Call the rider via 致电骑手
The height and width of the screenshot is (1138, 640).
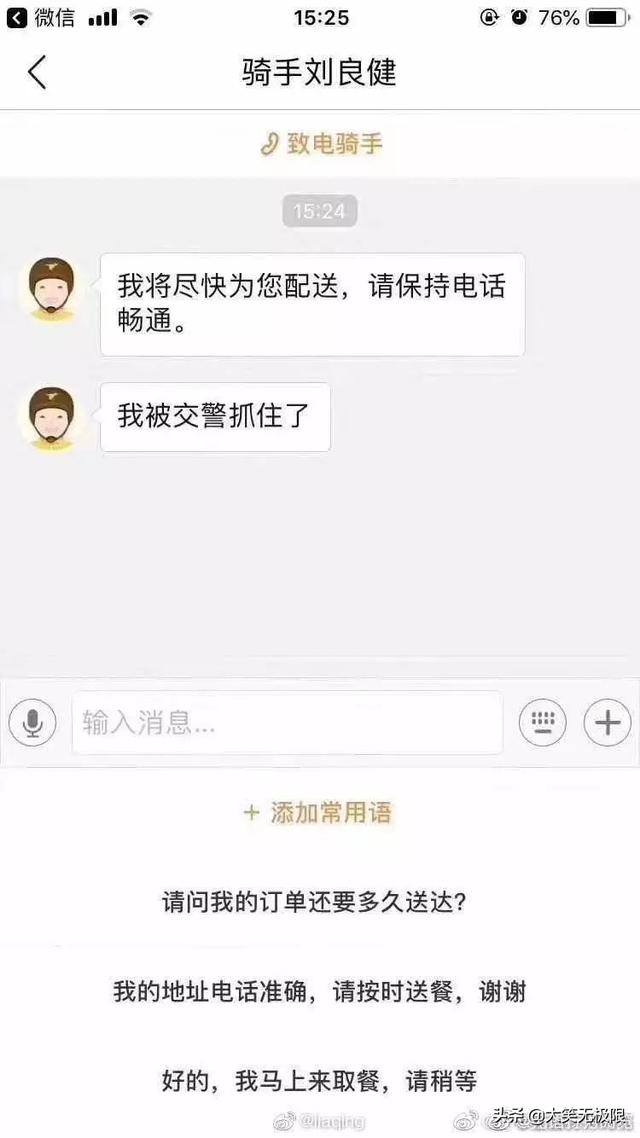321,144
